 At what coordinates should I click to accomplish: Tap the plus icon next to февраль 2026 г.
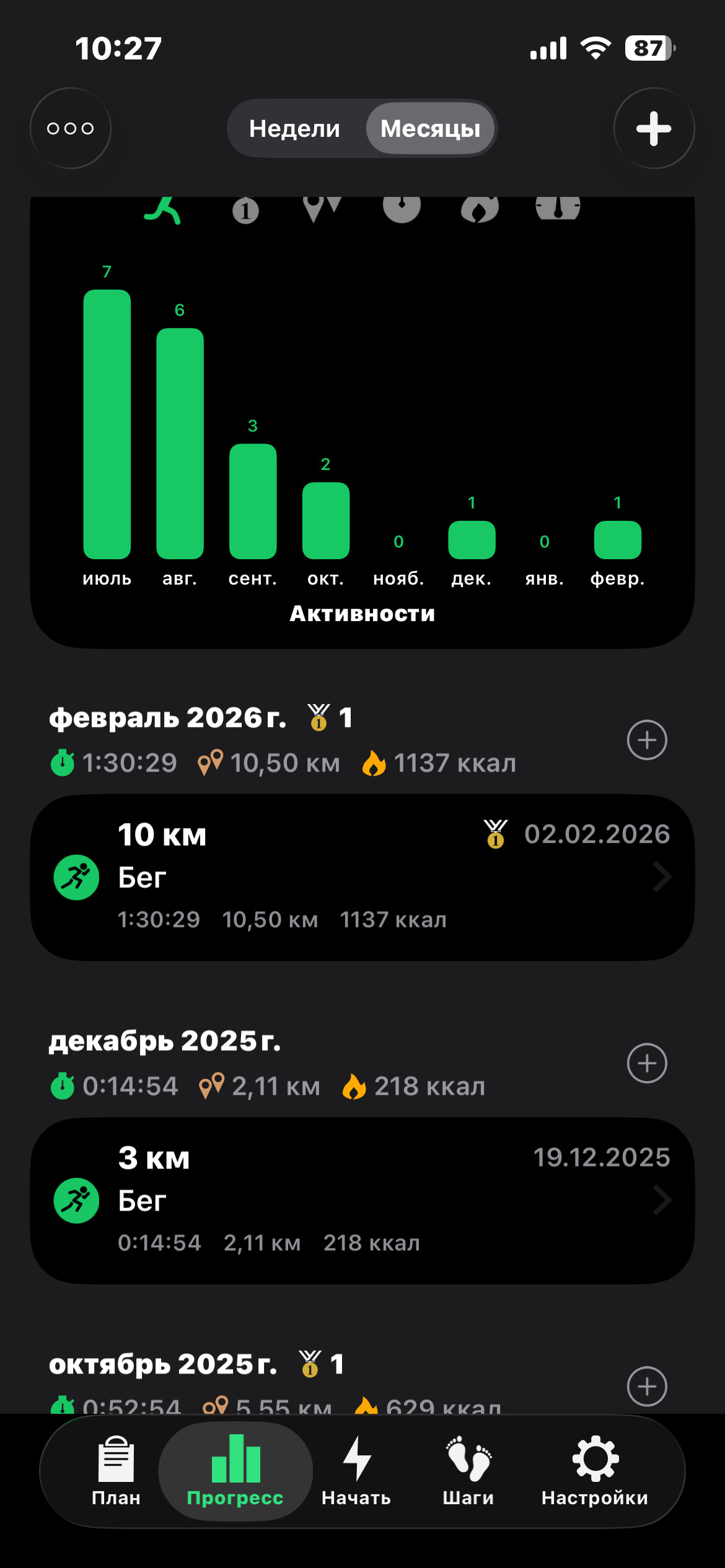coord(647,739)
